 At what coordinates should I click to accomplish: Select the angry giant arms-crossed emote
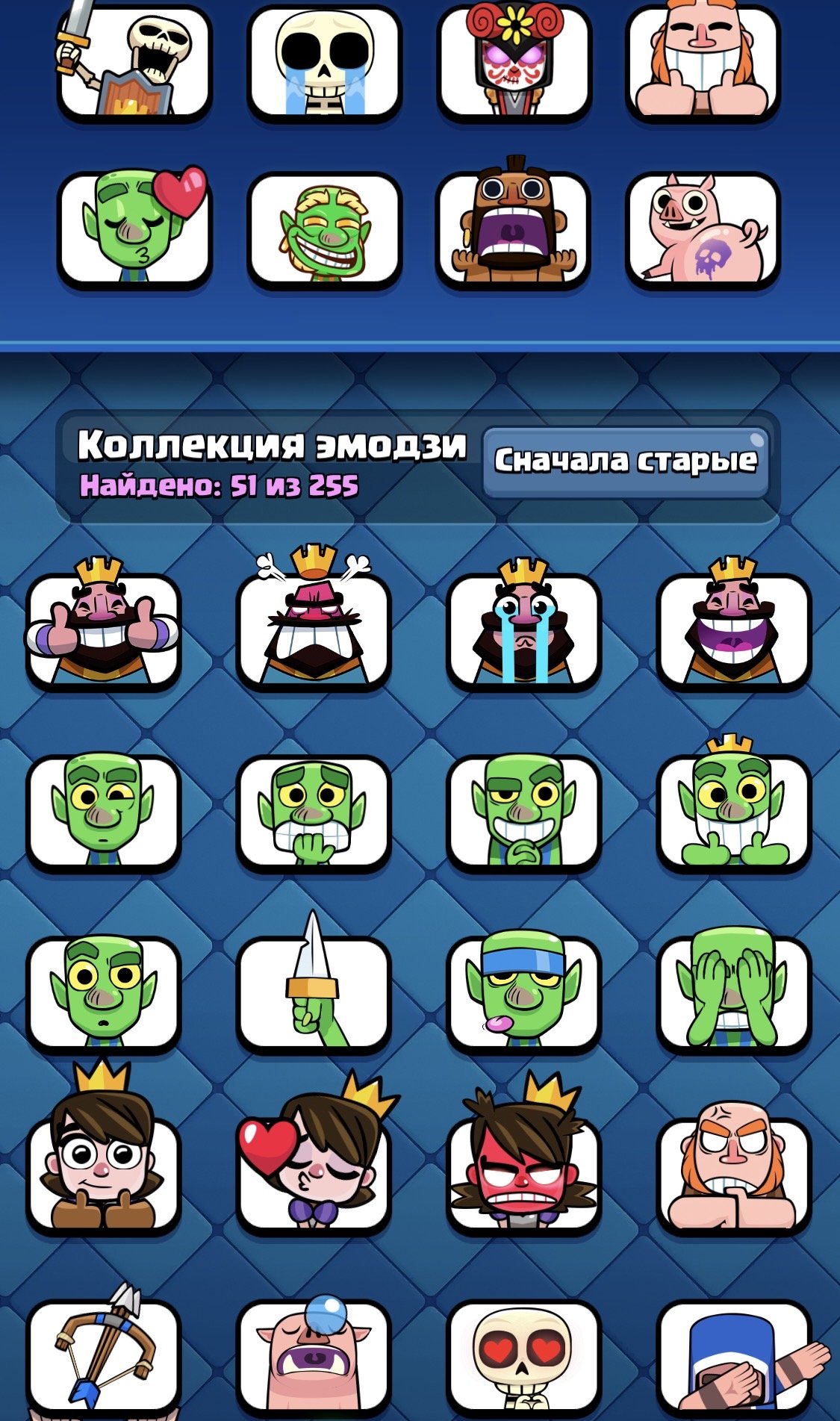pyautogui.click(x=734, y=1174)
